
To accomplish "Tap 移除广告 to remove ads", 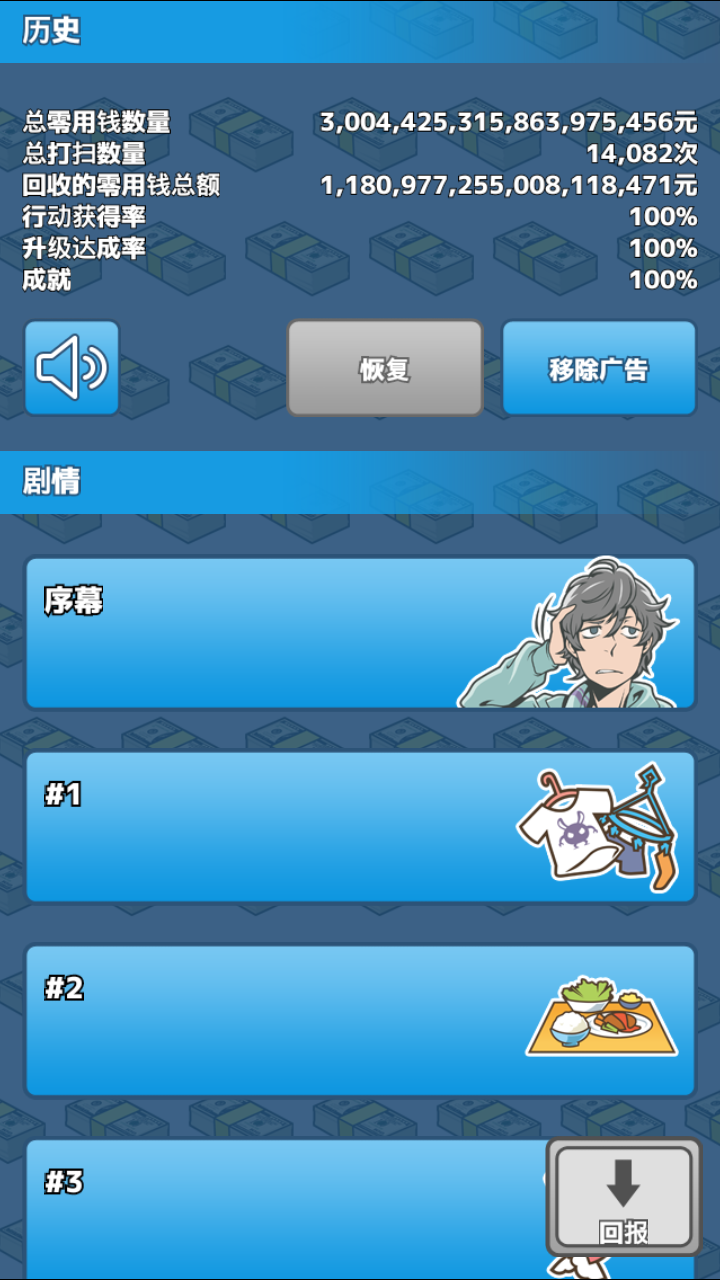I will tap(598, 368).
